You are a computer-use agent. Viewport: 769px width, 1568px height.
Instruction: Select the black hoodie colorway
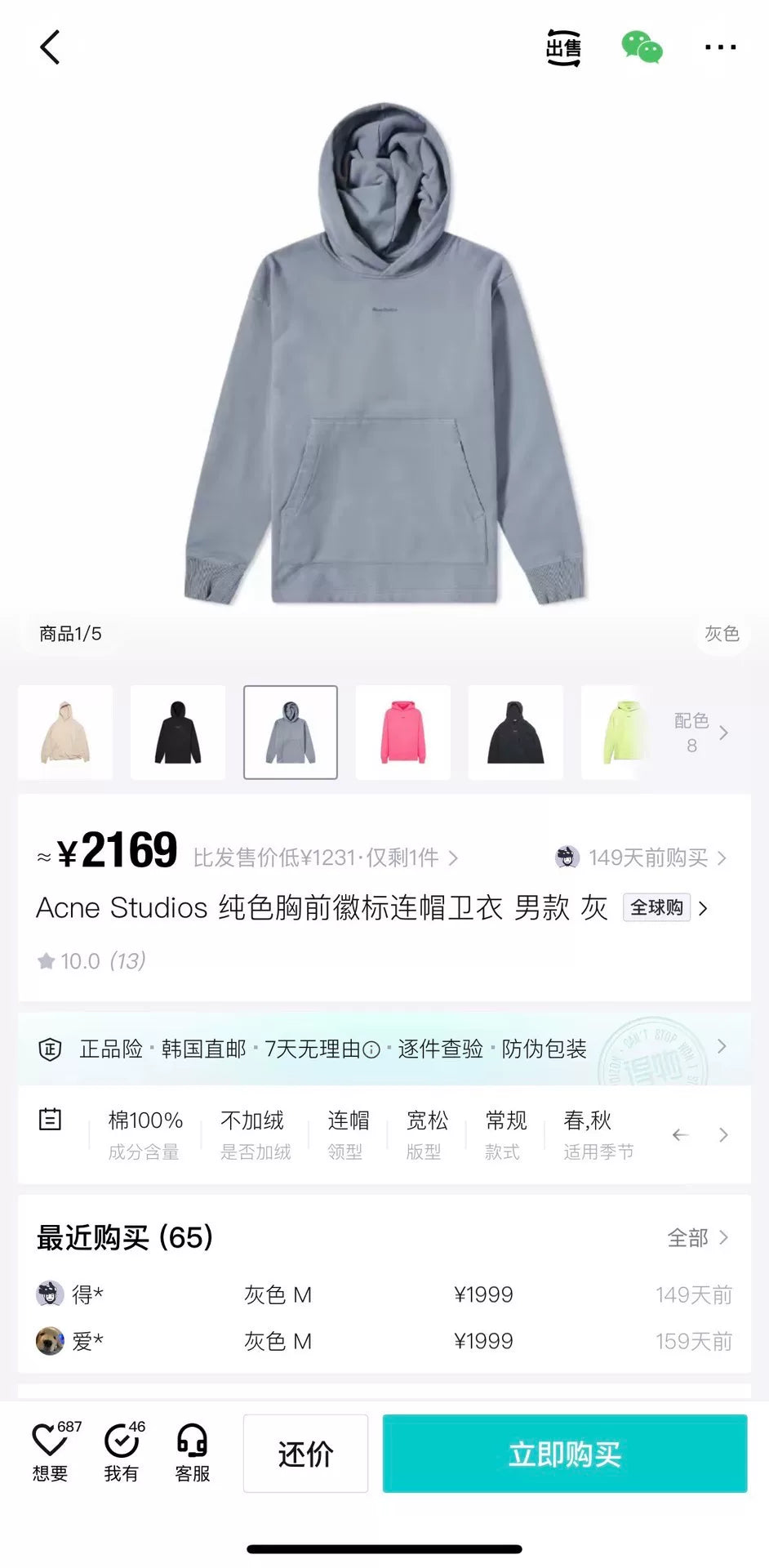click(178, 732)
